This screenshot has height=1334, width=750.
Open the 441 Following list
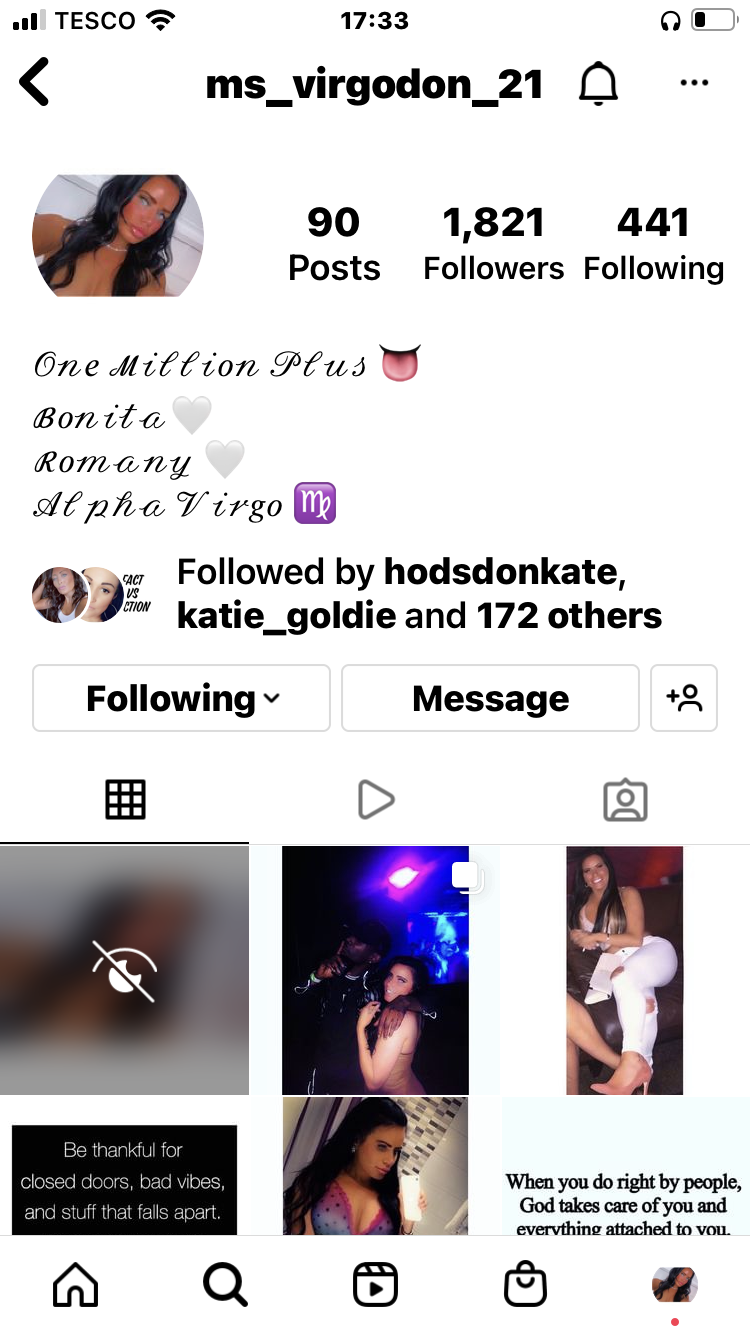653,243
